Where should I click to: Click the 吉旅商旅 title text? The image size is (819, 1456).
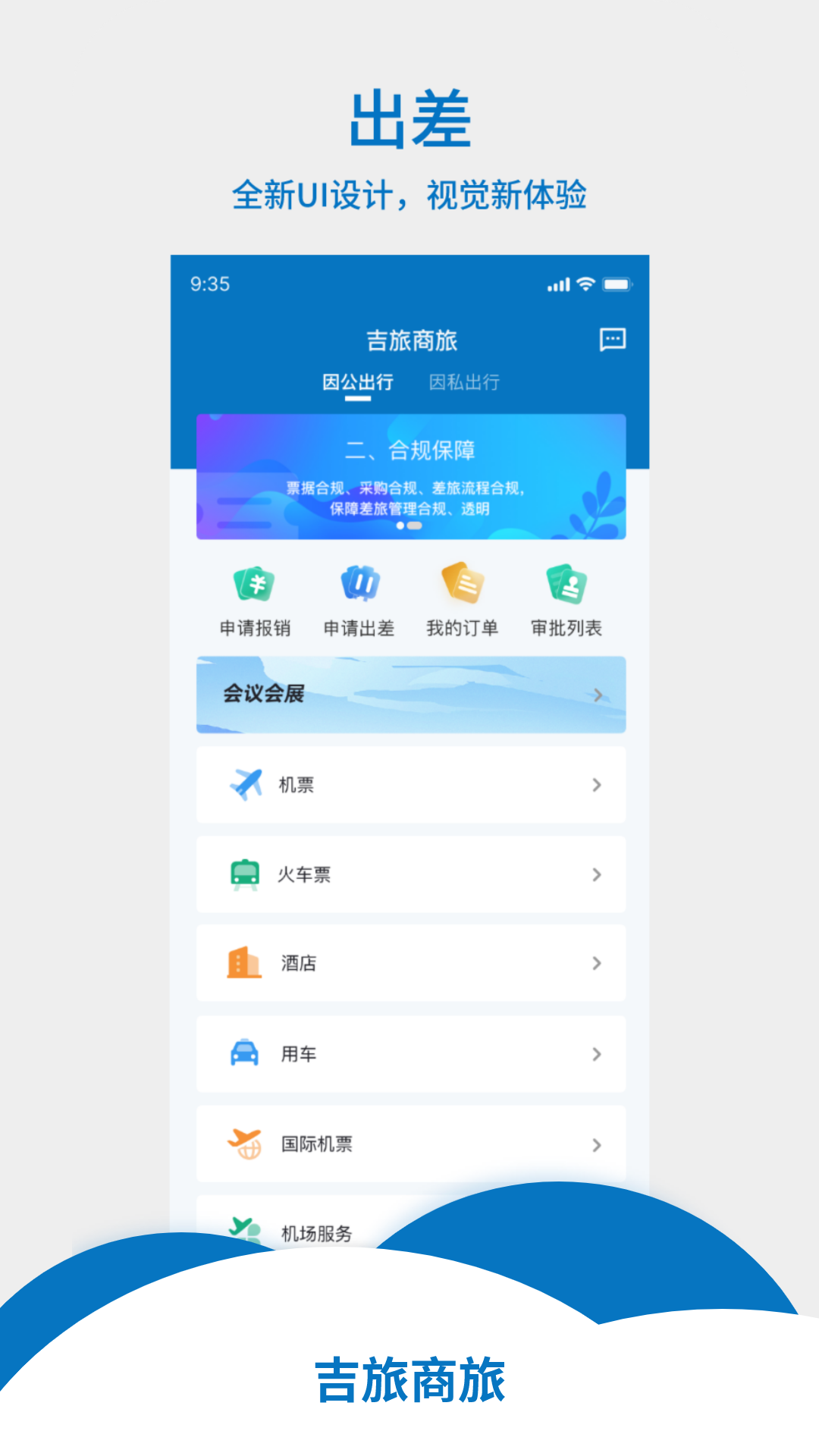click(413, 339)
